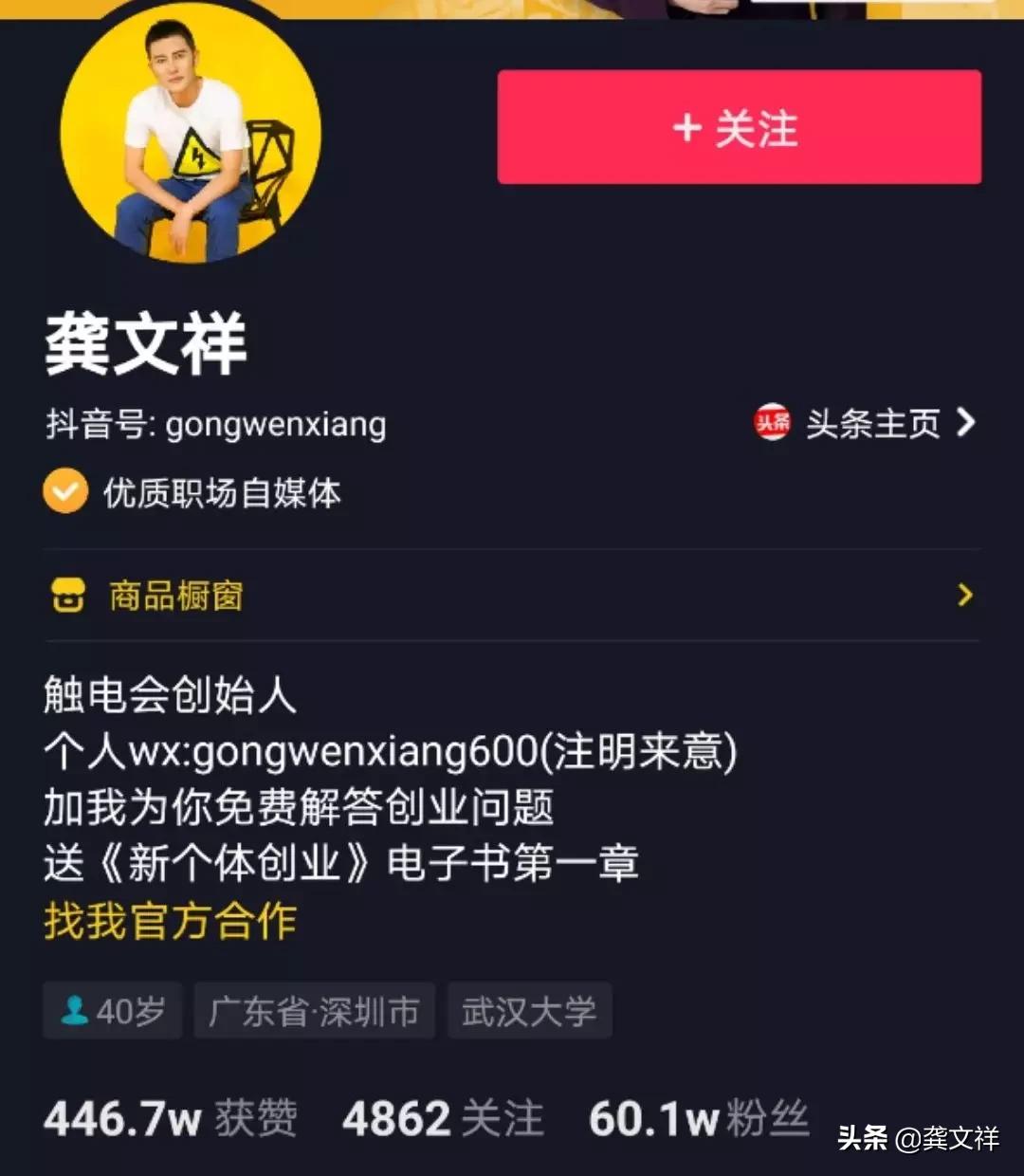Click the Toutiao red icon near 头条主页

(x=770, y=424)
